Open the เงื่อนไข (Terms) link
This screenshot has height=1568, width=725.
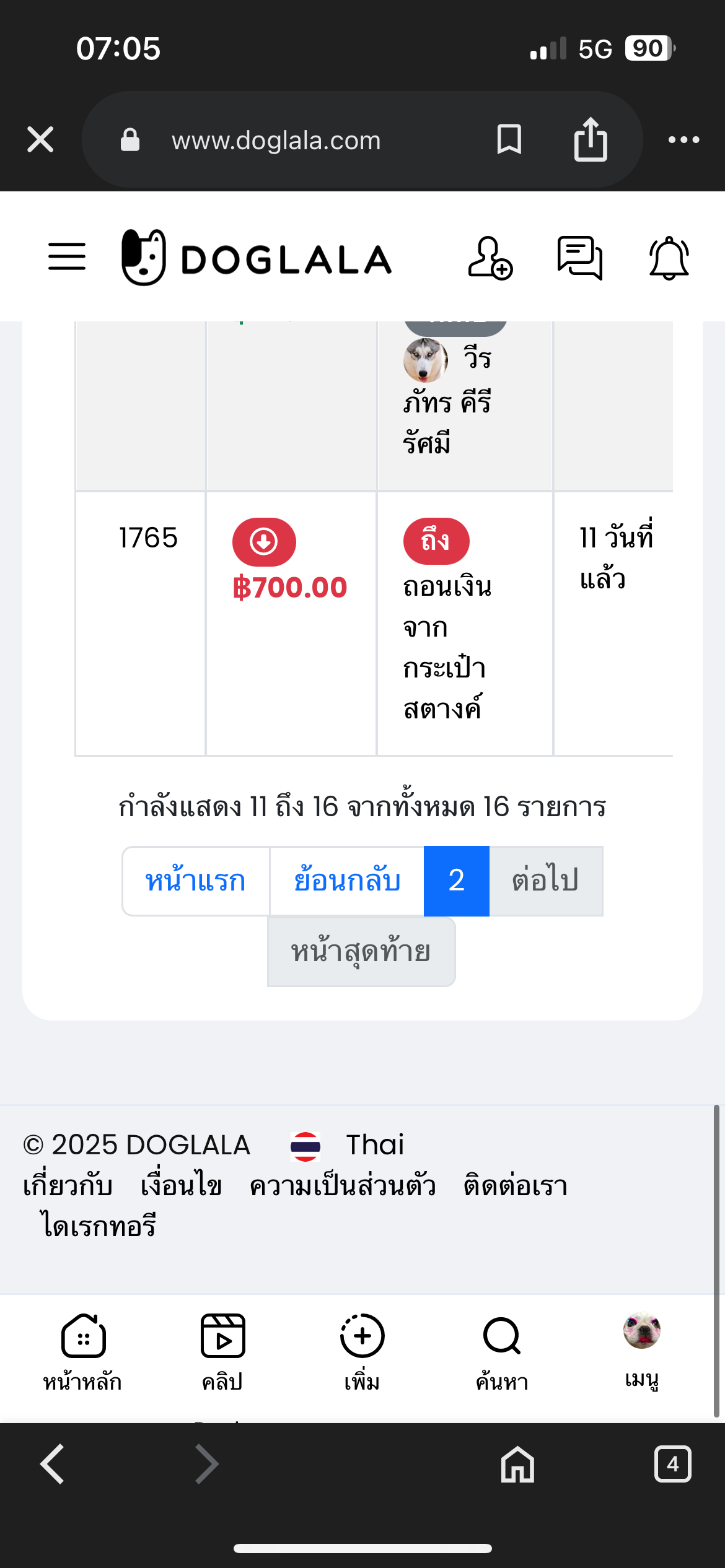coord(181,1186)
